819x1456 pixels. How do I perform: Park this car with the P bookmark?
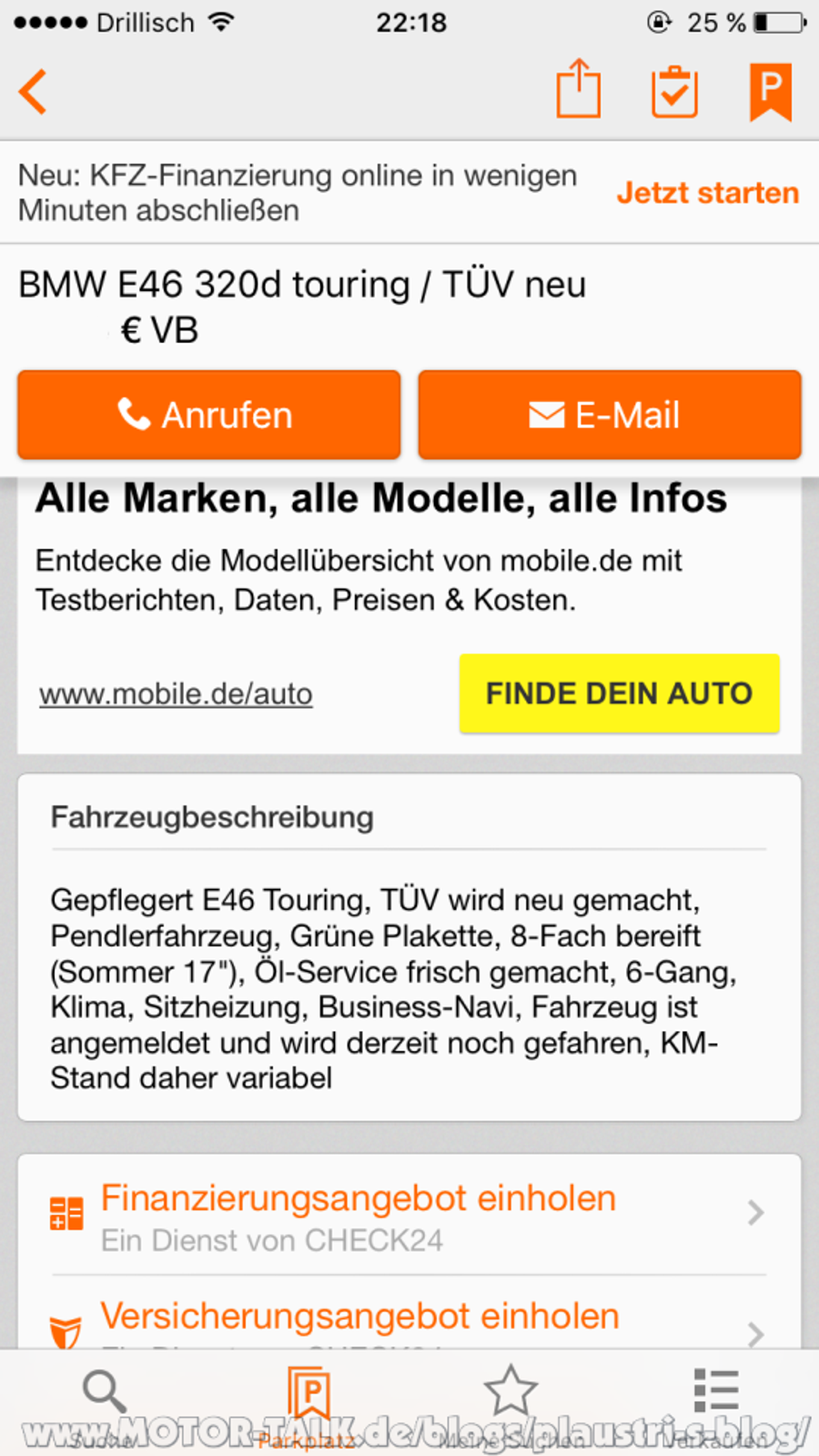tap(771, 92)
